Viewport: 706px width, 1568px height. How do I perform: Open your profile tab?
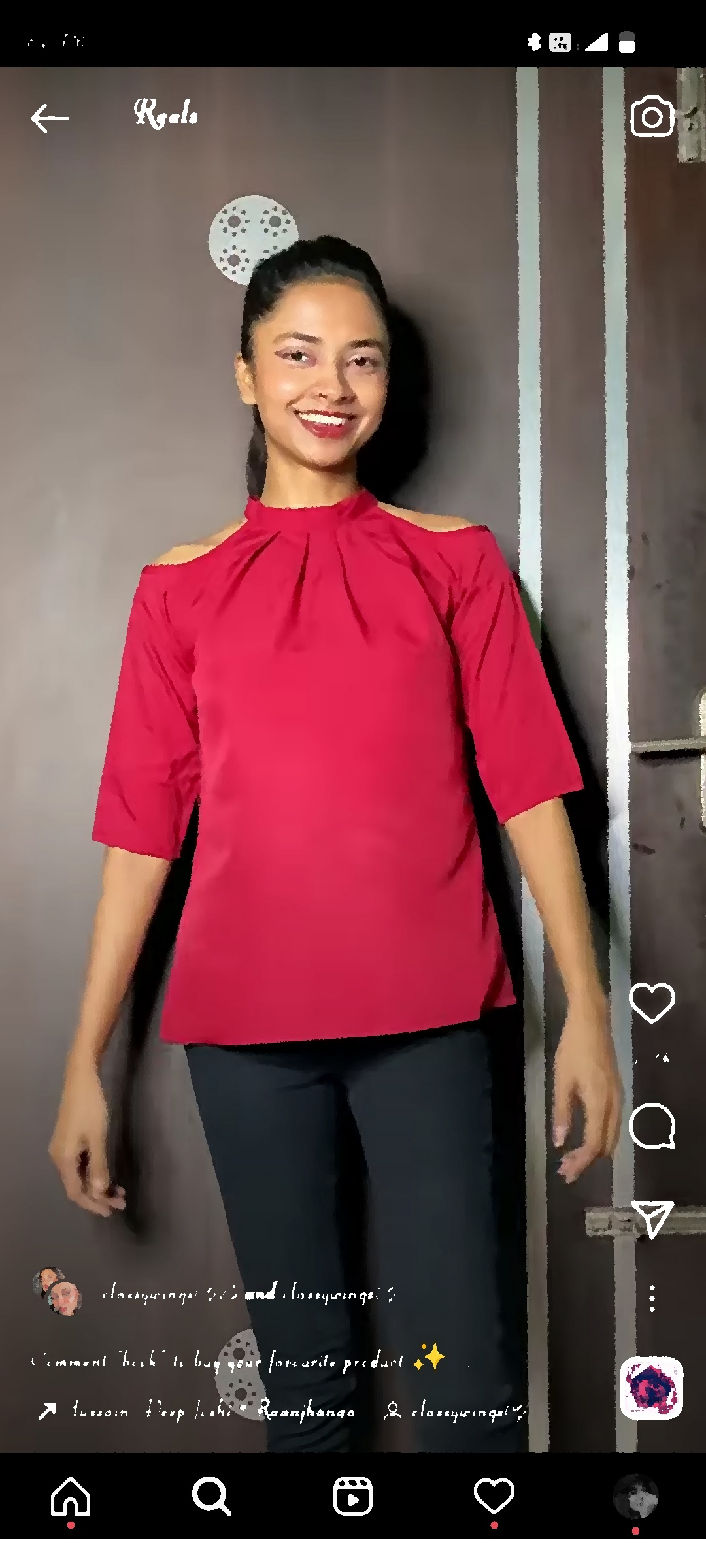(x=635, y=1496)
